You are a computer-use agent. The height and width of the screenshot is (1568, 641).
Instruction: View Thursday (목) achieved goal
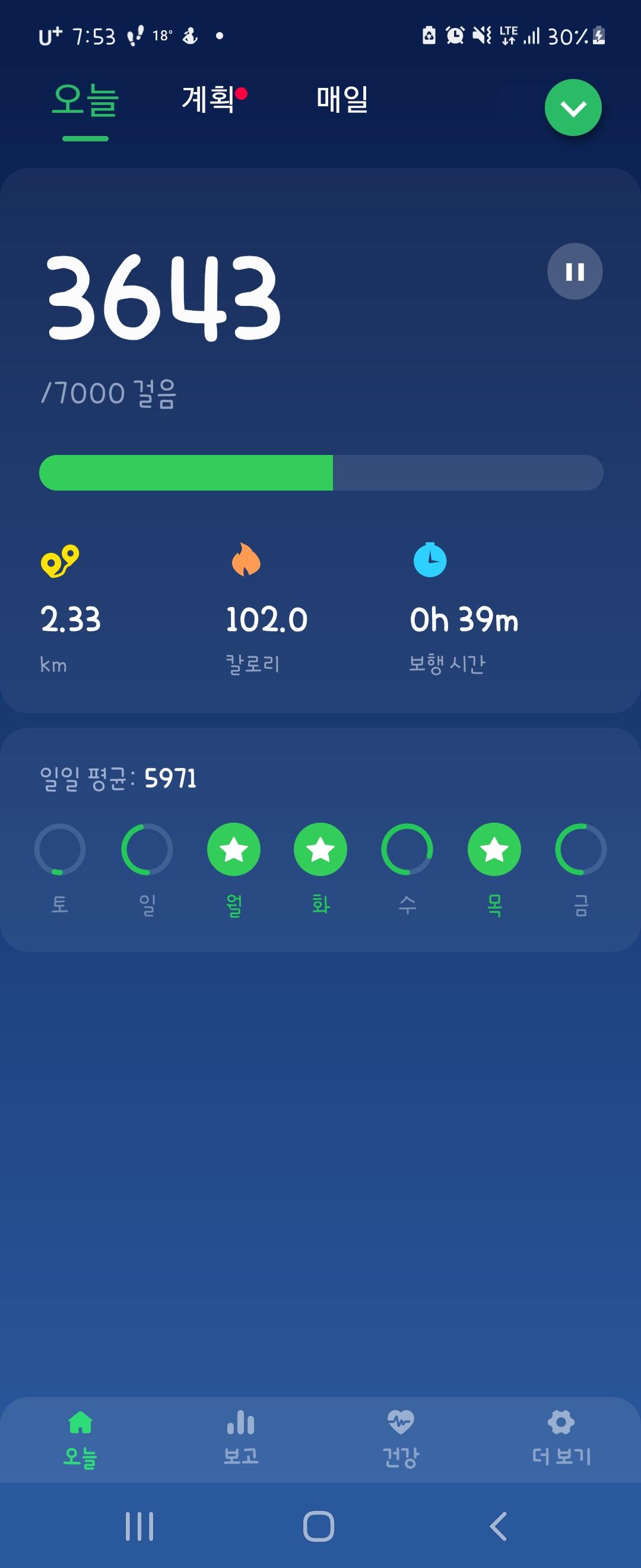[x=494, y=849]
